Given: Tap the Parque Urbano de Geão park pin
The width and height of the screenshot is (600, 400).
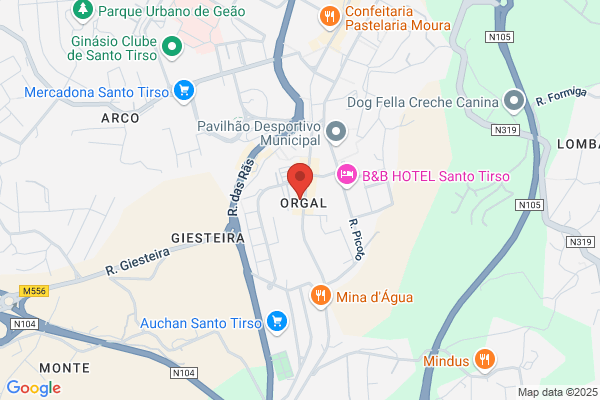Looking at the screenshot, I should pos(83,11).
